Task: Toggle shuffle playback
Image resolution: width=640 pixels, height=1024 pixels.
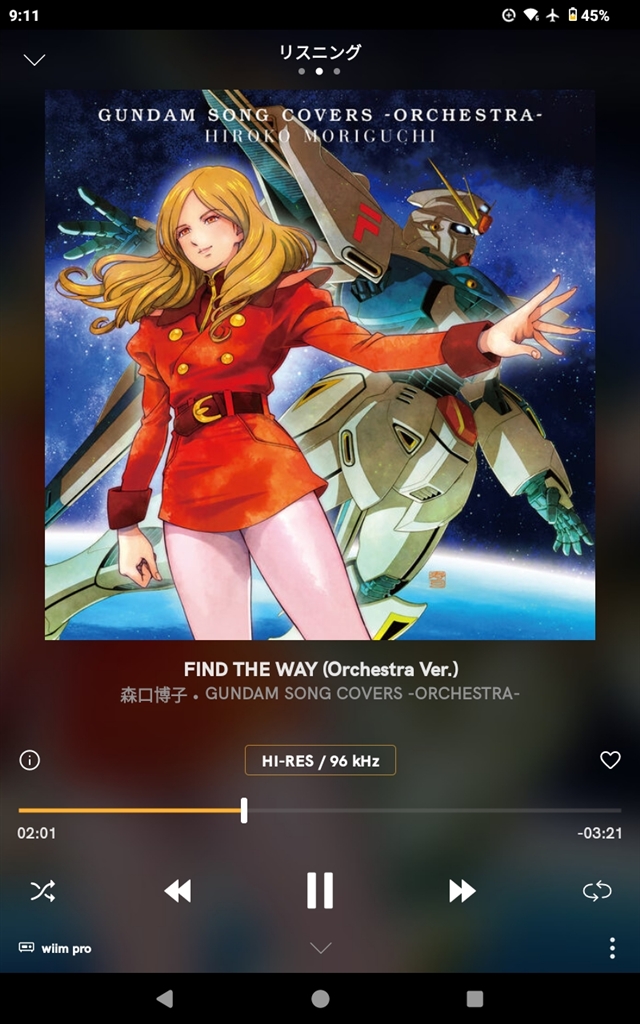Action: click(x=42, y=891)
